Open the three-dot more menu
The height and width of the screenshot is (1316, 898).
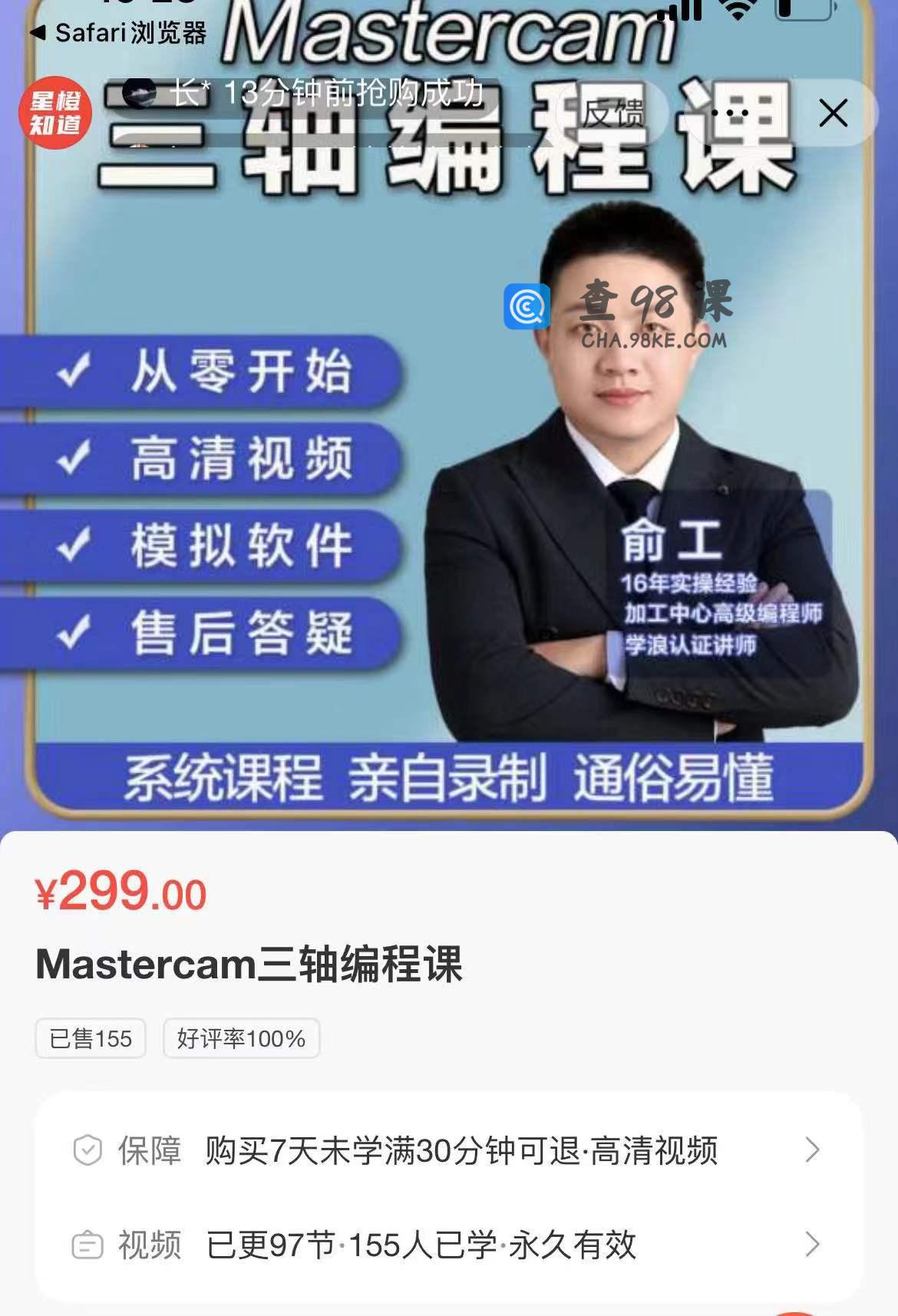coord(729,113)
